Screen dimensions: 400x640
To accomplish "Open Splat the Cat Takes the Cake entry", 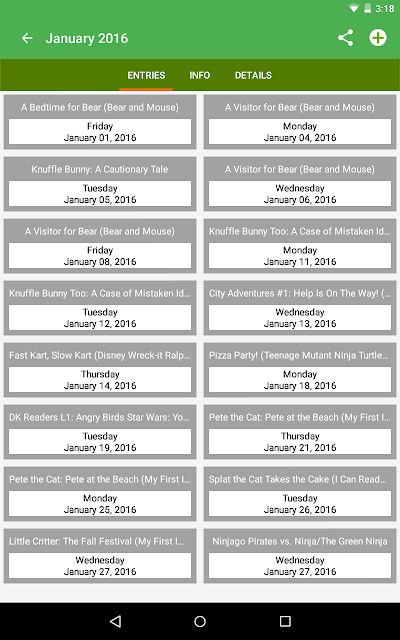I will pyautogui.click(x=300, y=494).
